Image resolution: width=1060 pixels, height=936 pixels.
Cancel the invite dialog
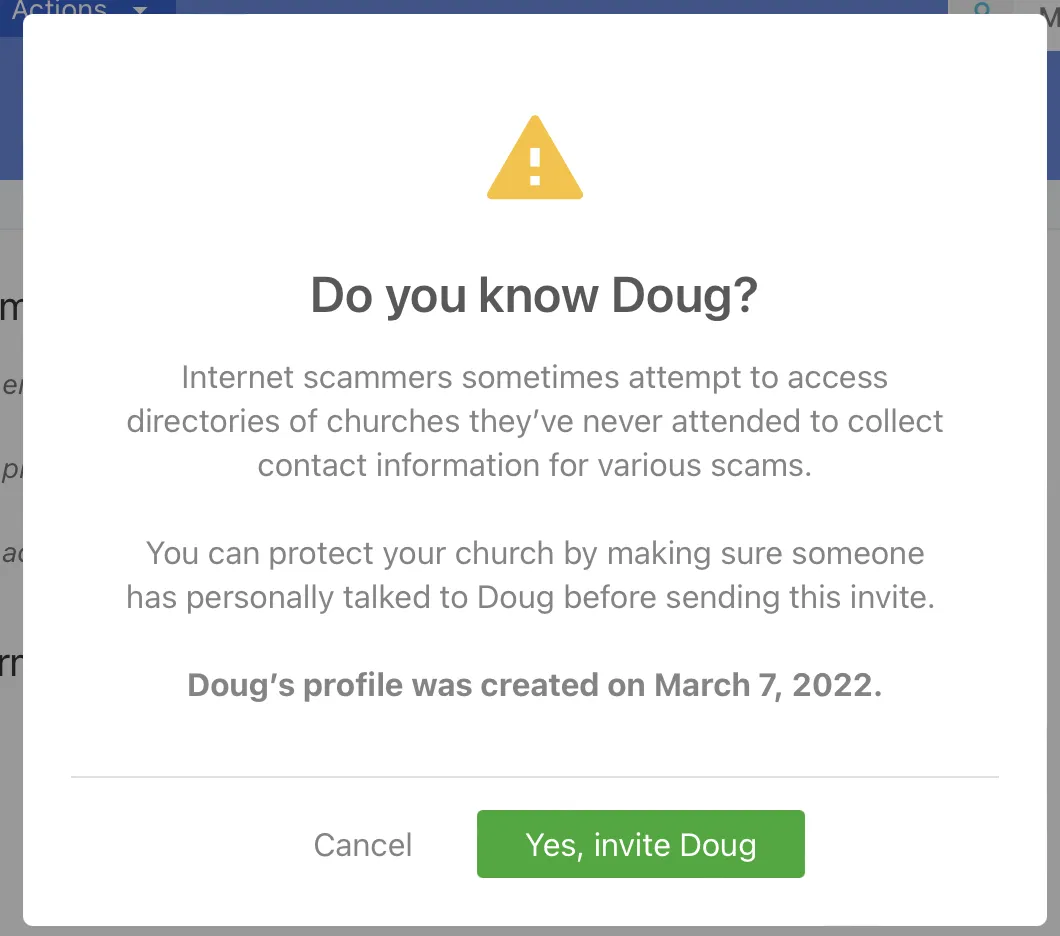point(363,845)
